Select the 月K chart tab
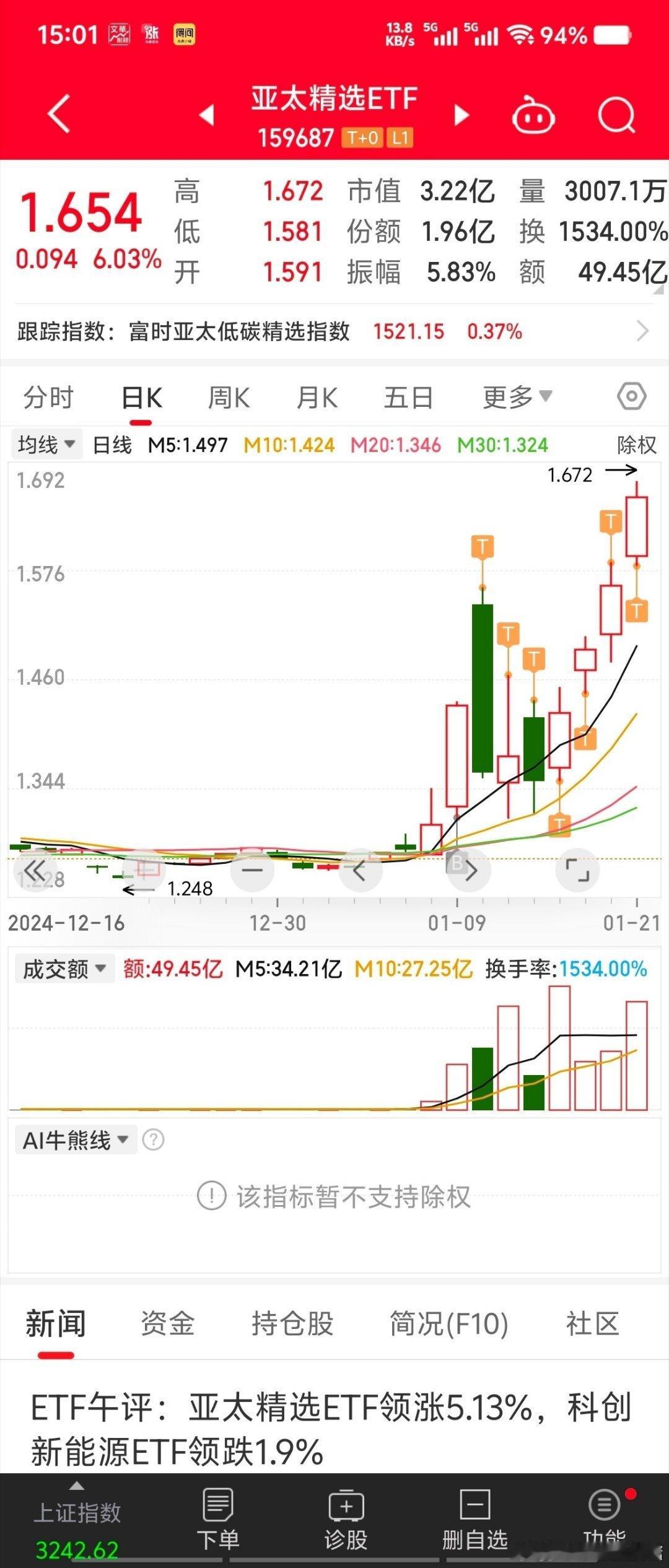The width and height of the screenshot is (669, 1568). (x=317, y=397)
